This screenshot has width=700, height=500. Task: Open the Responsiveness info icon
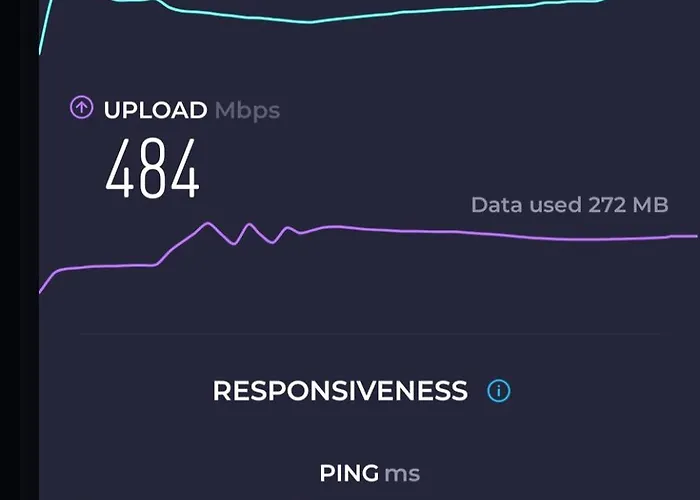498,391
